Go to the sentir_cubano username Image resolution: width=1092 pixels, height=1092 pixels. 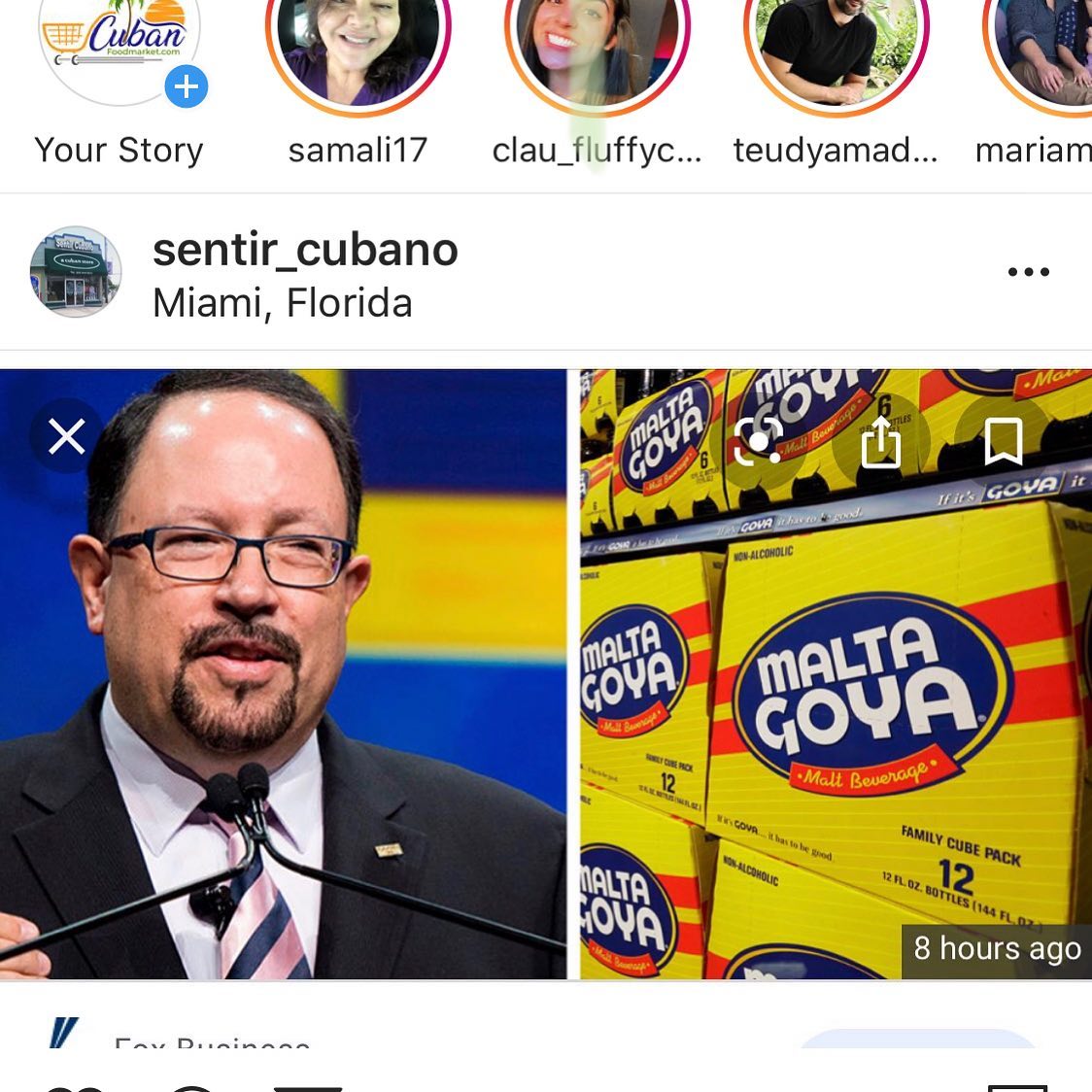(305, 250)
